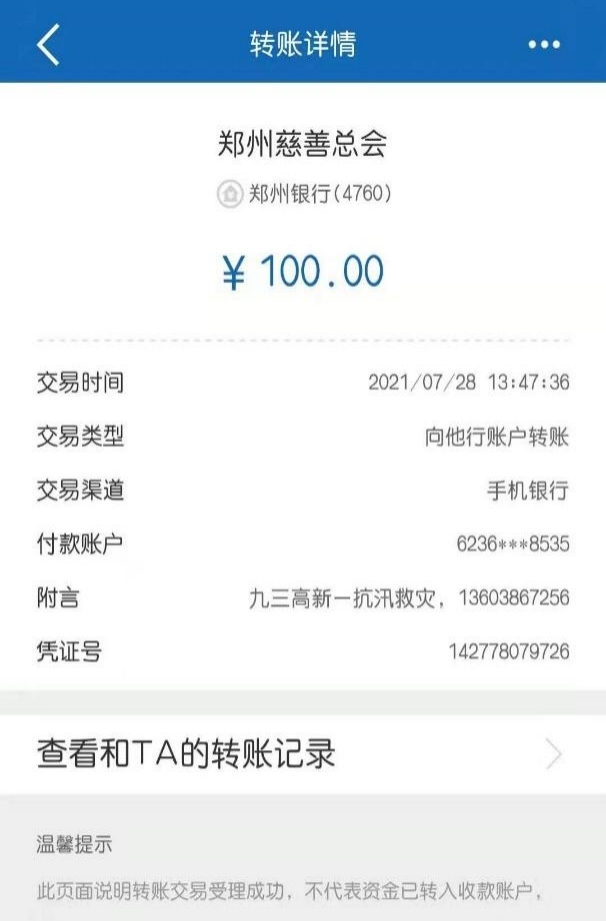Screen dimensions: 606x921
Task: Open the three-dot overflow menu
Action: click(x=544, y=45)
